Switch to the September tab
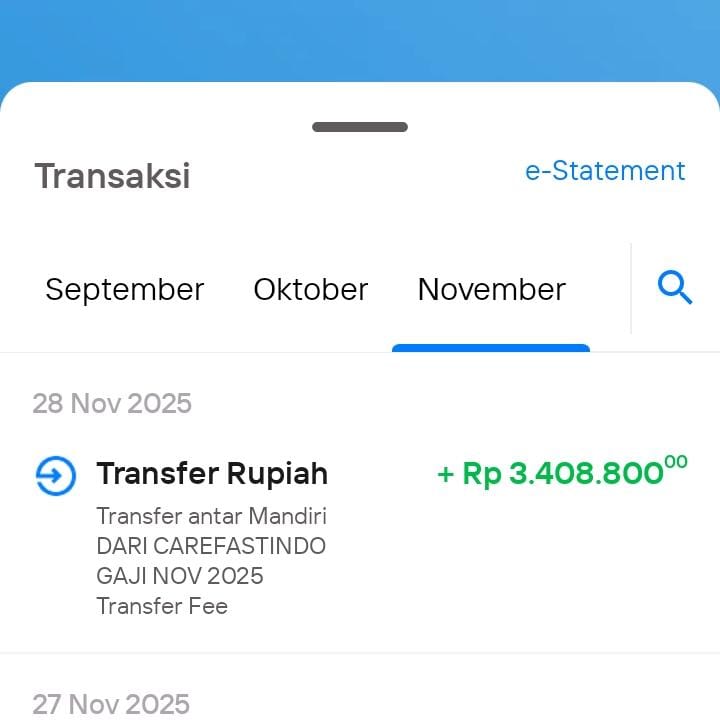This screenshot has width=720, height=722. click(x=125, y=290)
